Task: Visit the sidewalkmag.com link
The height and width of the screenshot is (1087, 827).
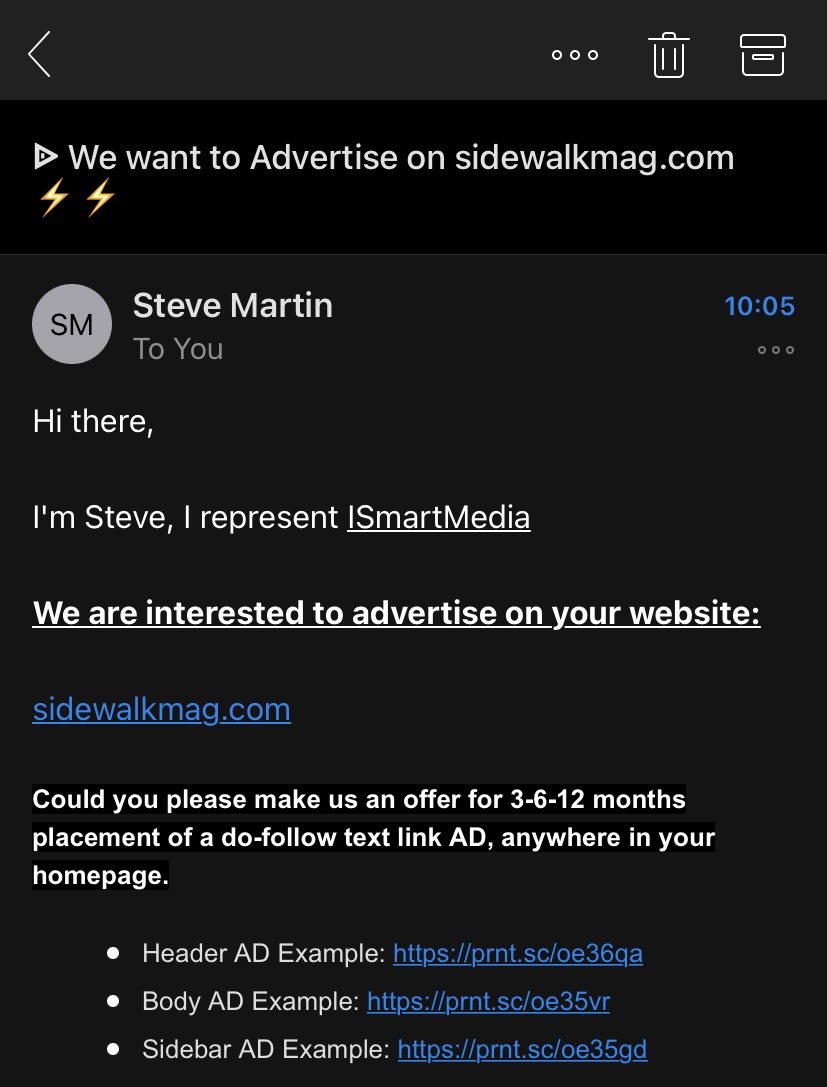Action: point(162,710)
